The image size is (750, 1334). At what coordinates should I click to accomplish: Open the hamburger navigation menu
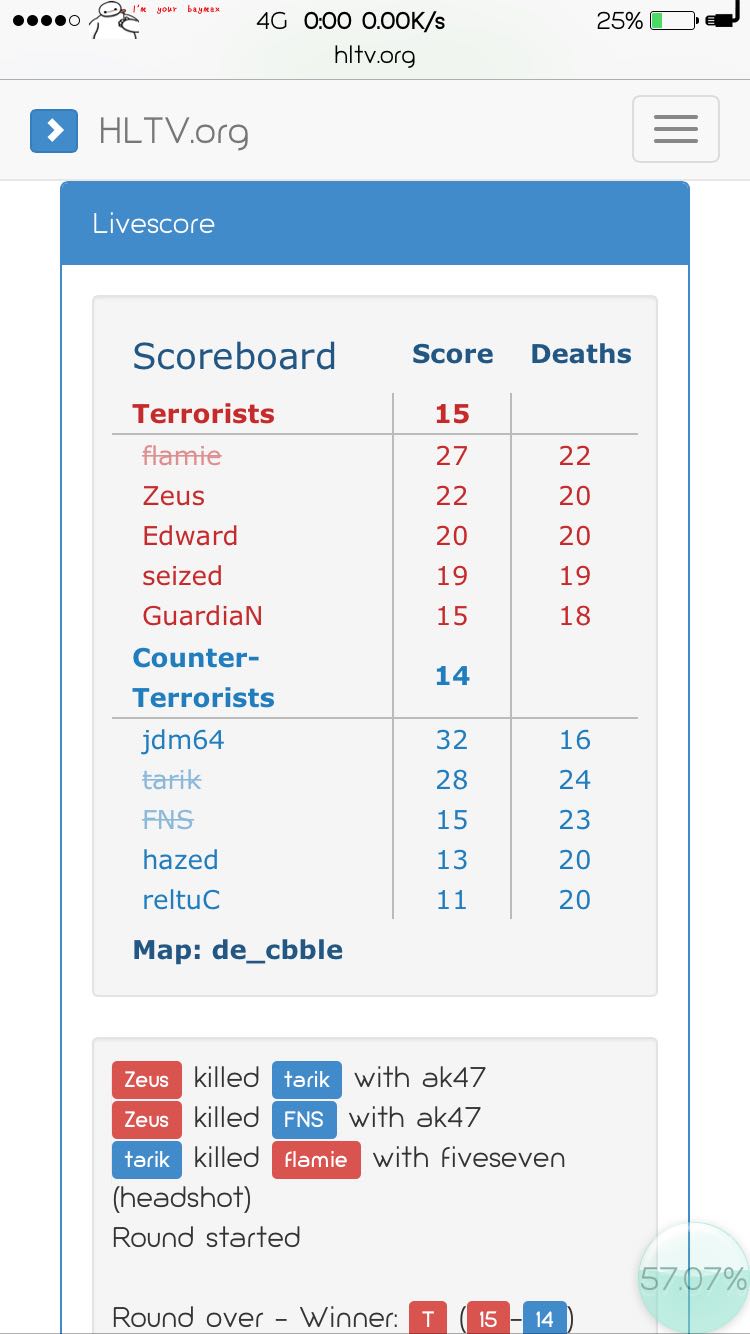click(676, 129)
